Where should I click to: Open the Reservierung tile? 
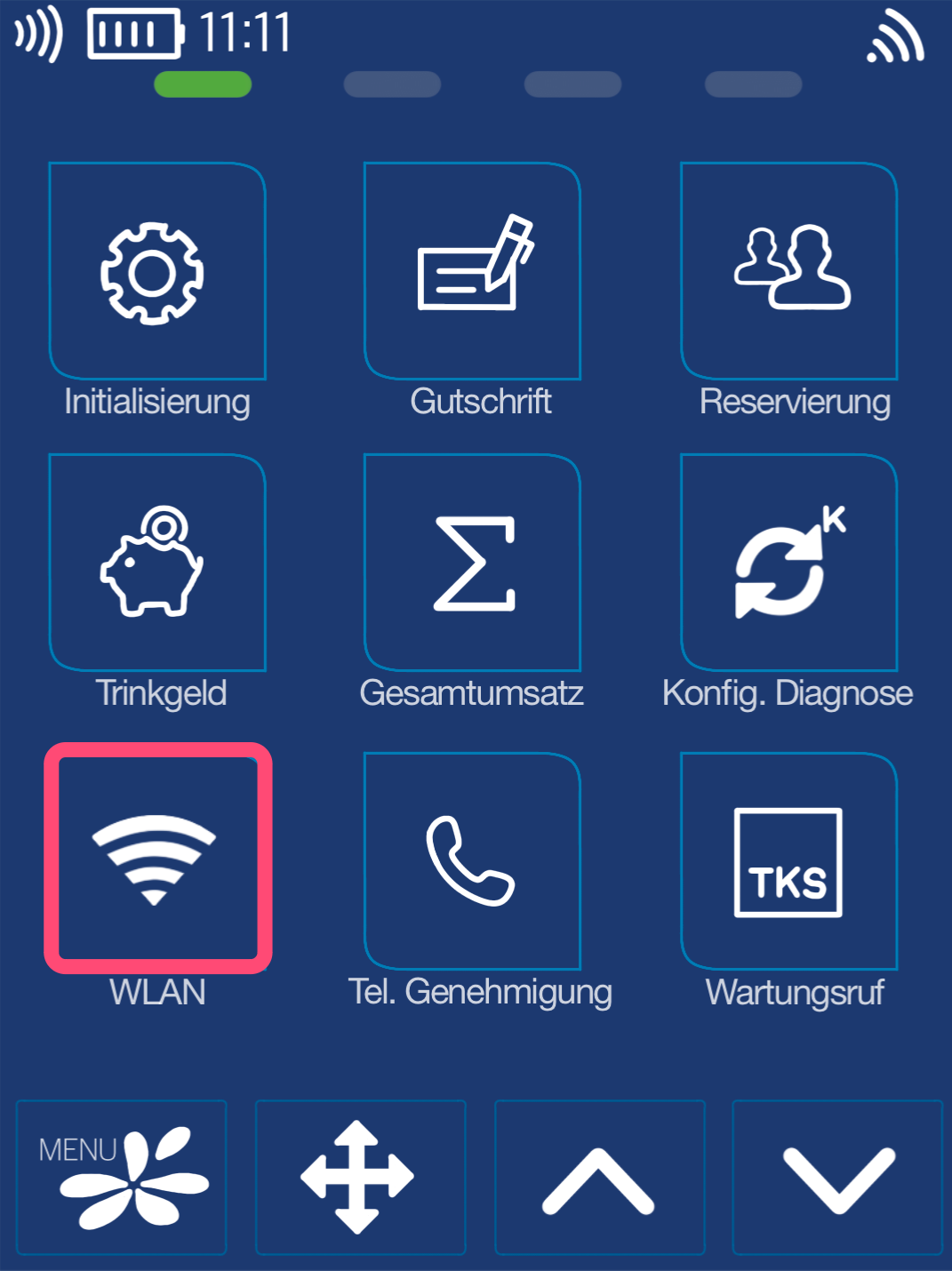point(789,271)
